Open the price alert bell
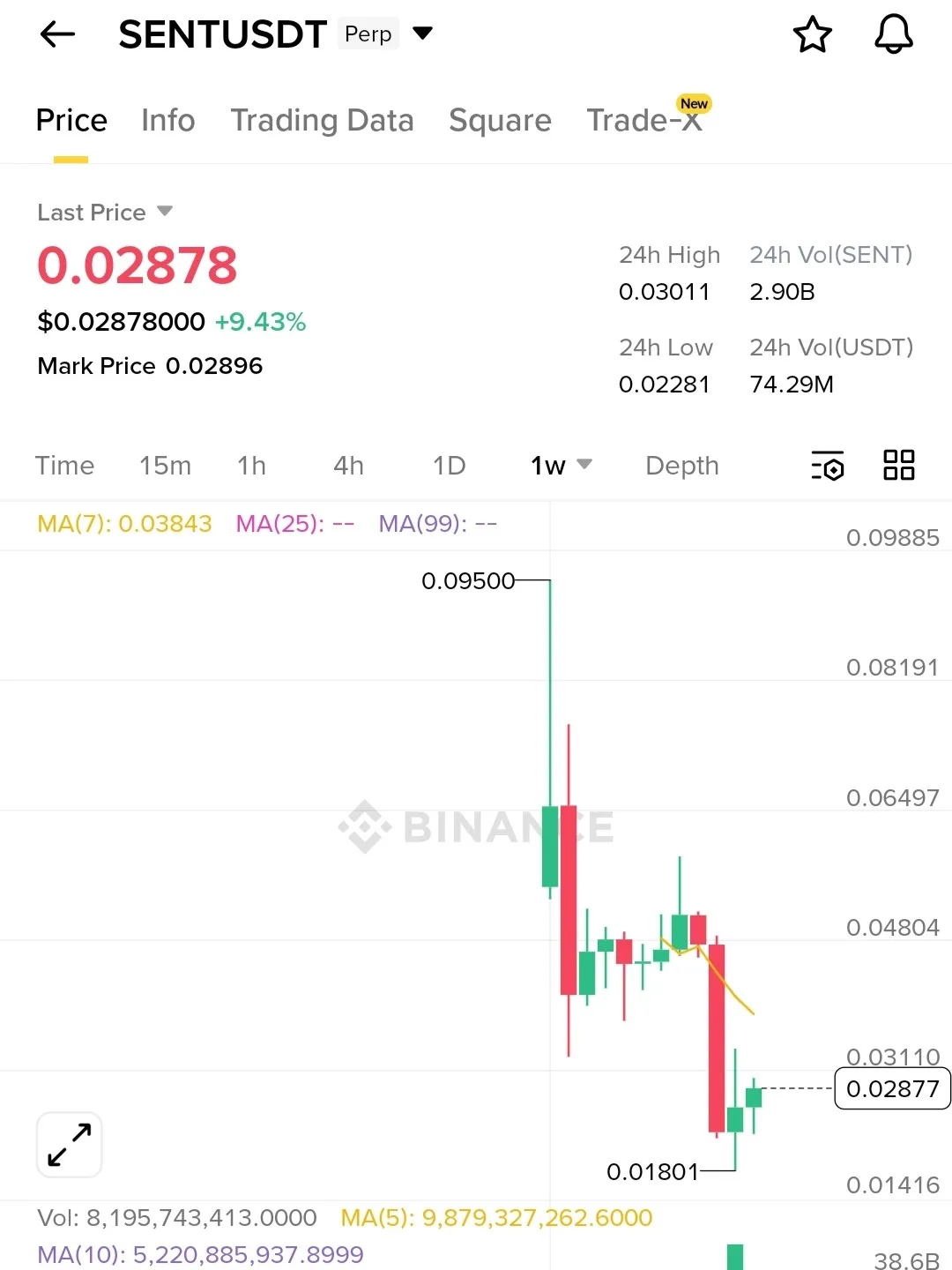Image resolution: width=952 pixels, height=1270 pixels. 893,34
